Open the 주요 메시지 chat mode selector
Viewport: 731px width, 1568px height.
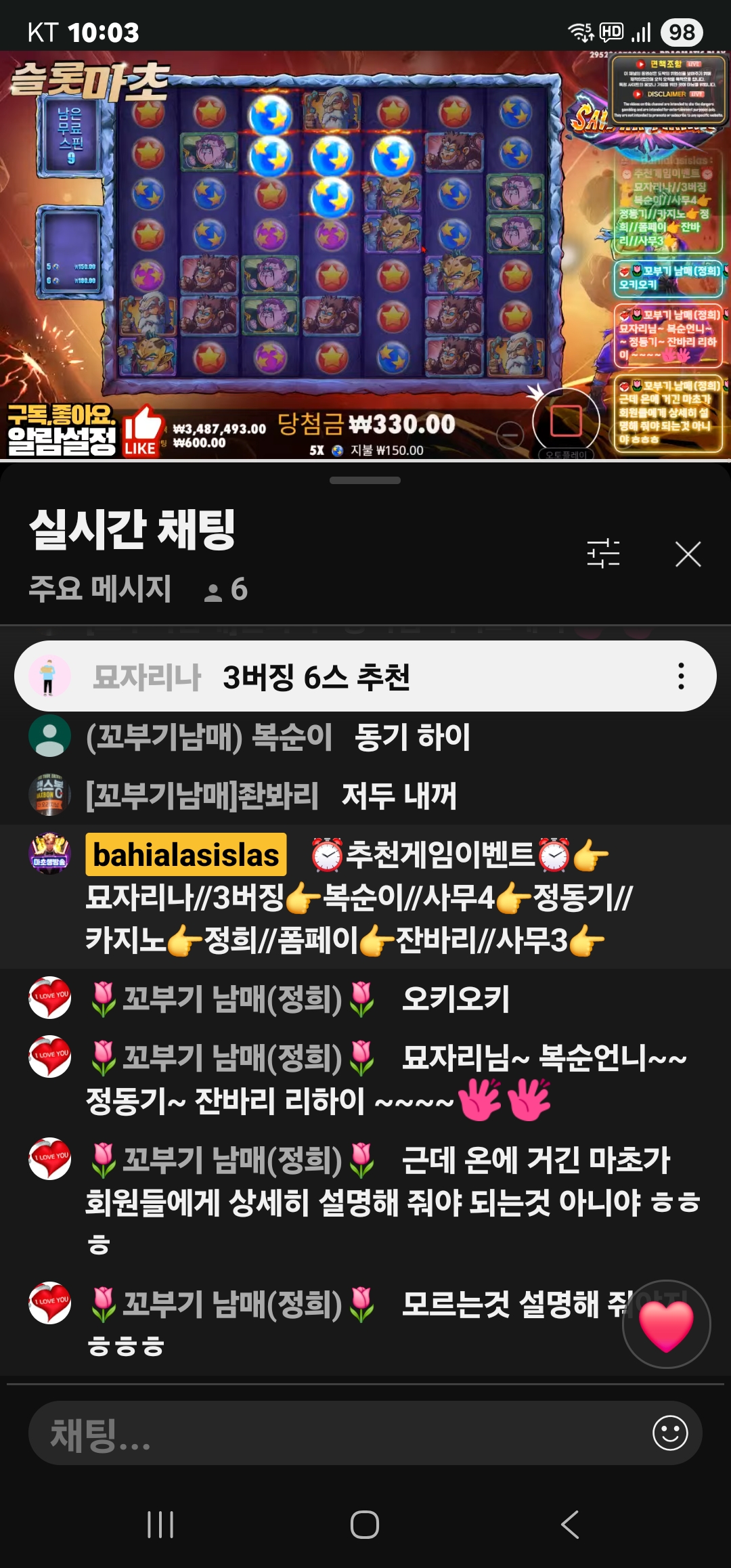(100, 589)
